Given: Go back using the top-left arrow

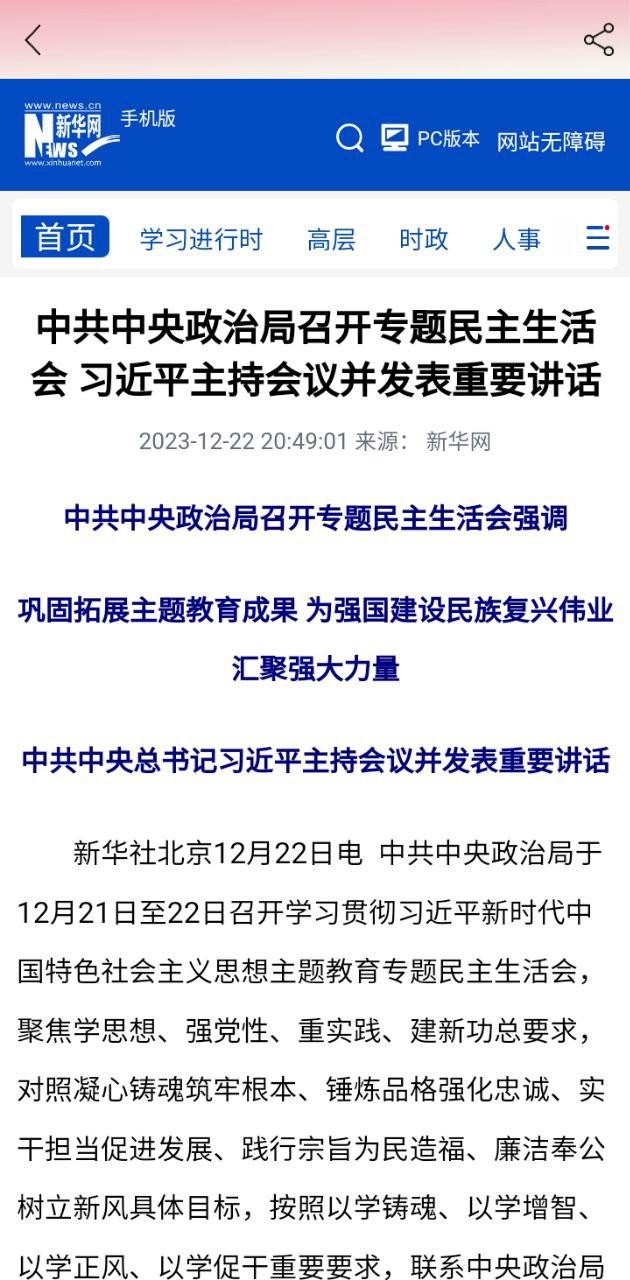Looking at the screenshot, I should pyautogui.click(x=33, y=40).
